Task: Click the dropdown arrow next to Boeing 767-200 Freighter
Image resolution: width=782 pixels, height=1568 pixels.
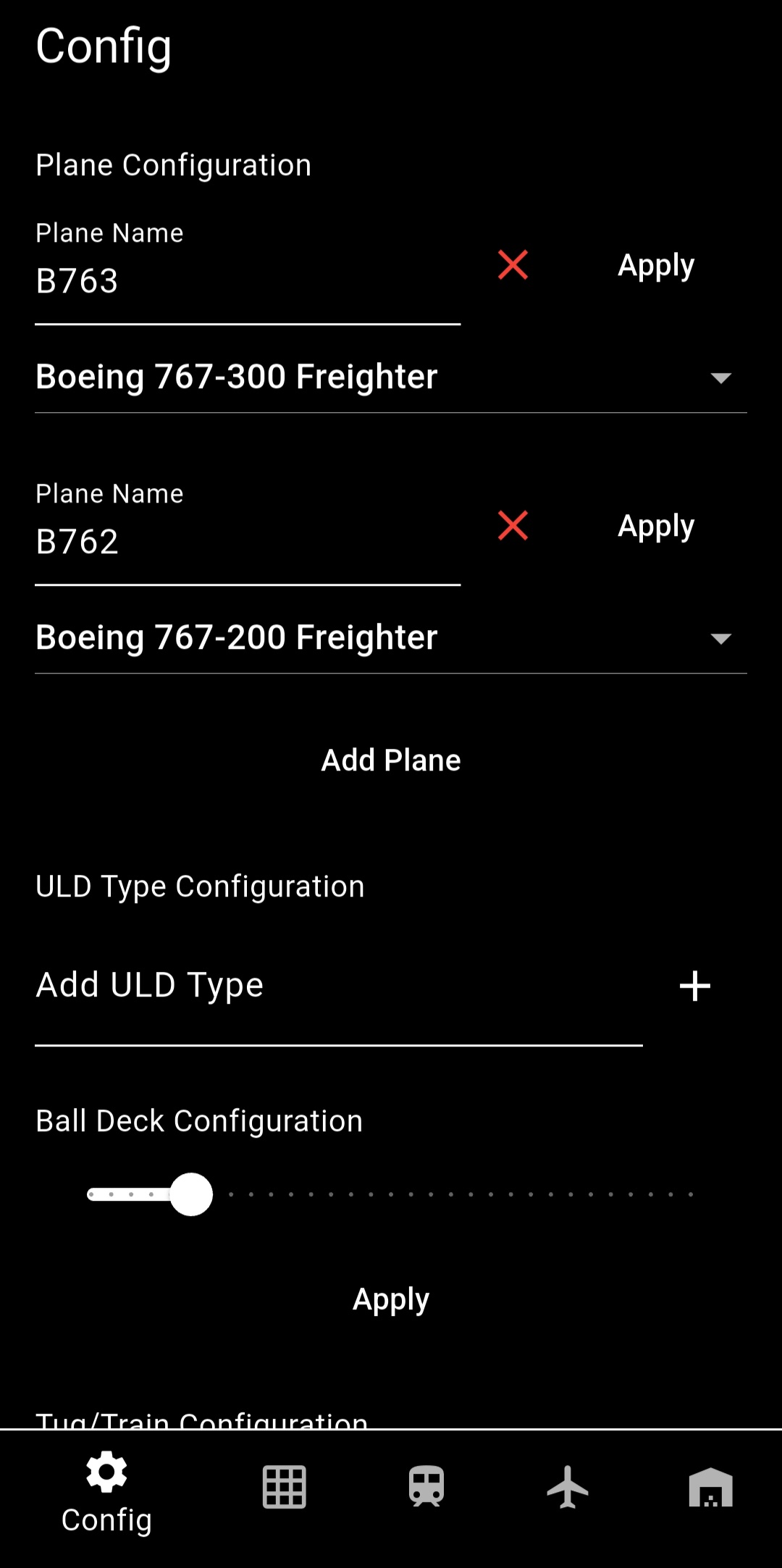Action: tap(720, 639)
